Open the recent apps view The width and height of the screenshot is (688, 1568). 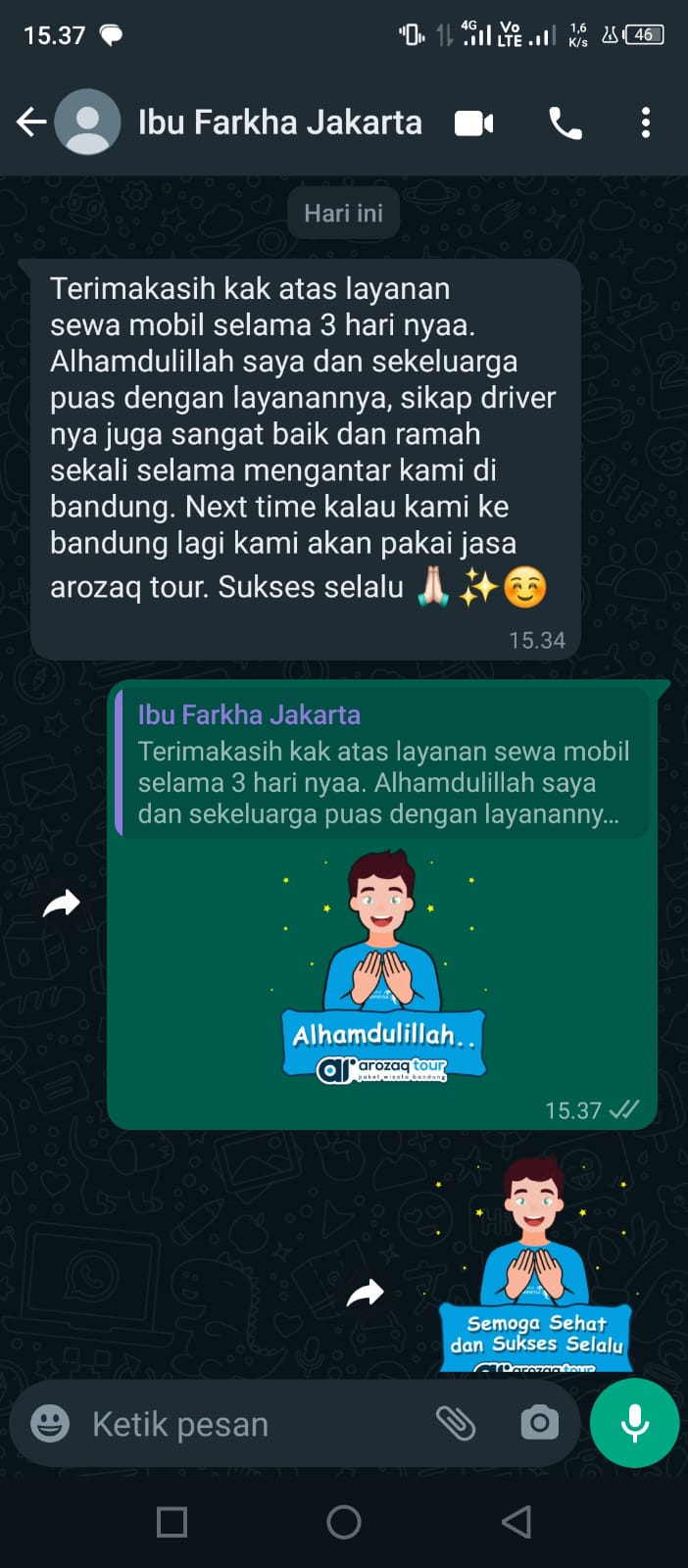(x=172, y=1522)
